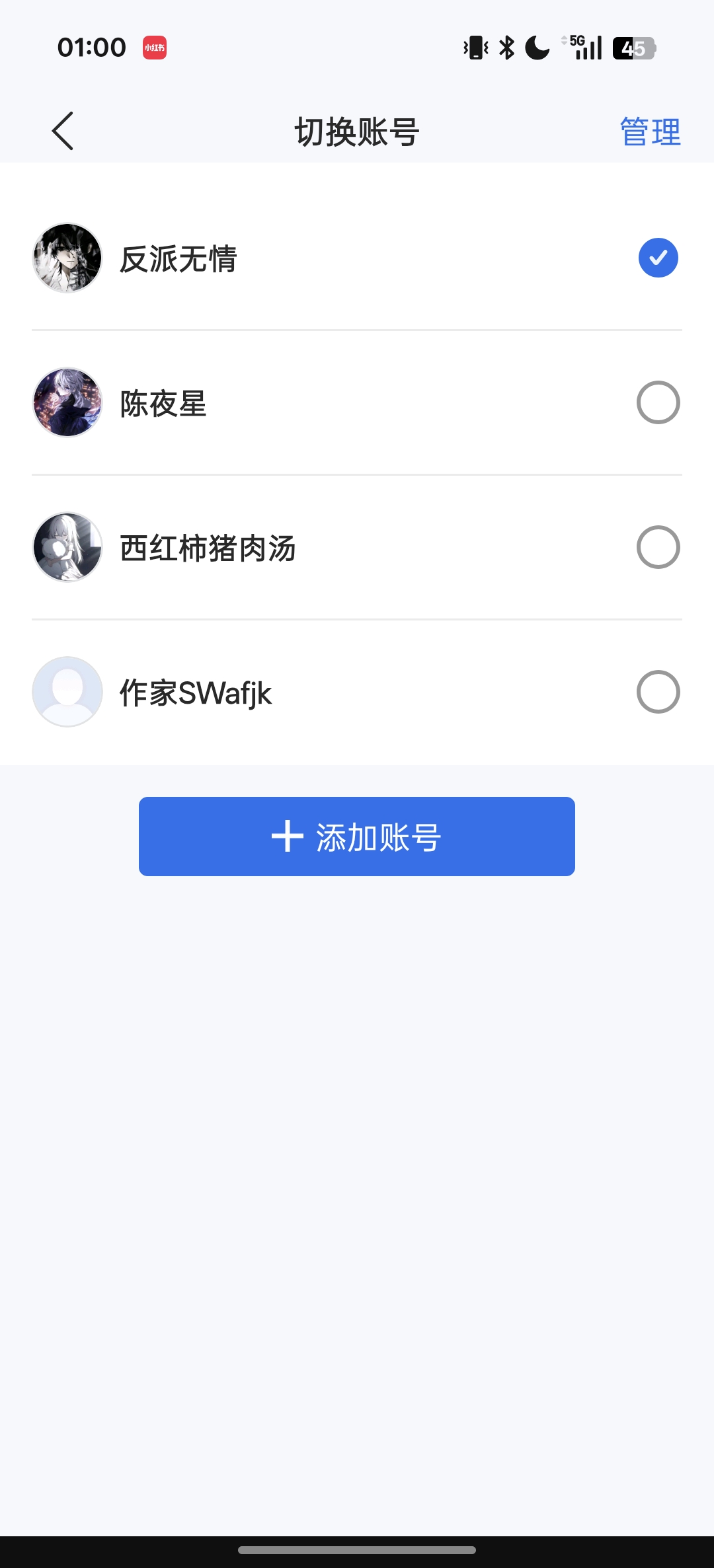
Task: Go back from the 切换账号 page
Action: [x=63, y=131]
